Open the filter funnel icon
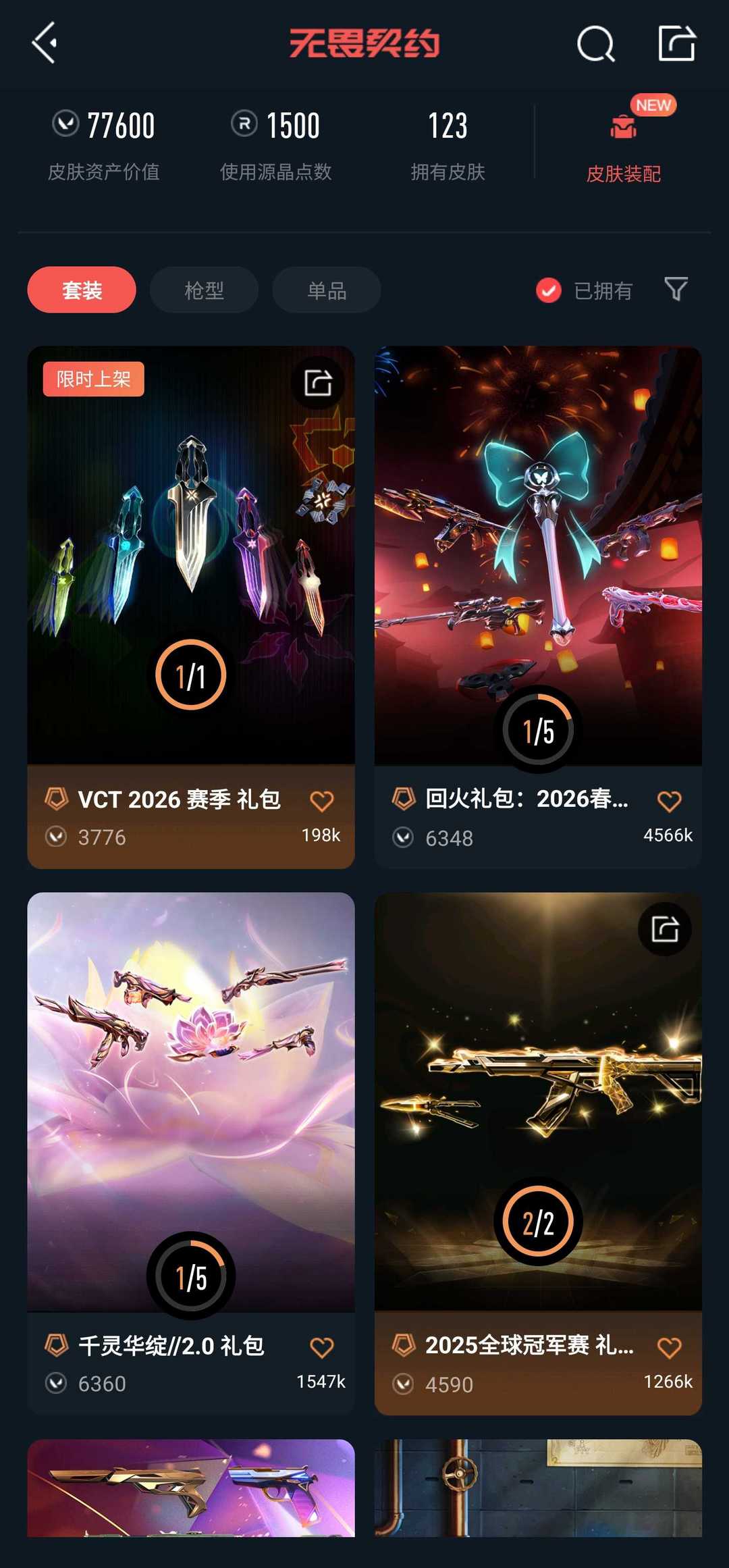This screenshot has height=1568, width=729. click(x=676, y=289)
